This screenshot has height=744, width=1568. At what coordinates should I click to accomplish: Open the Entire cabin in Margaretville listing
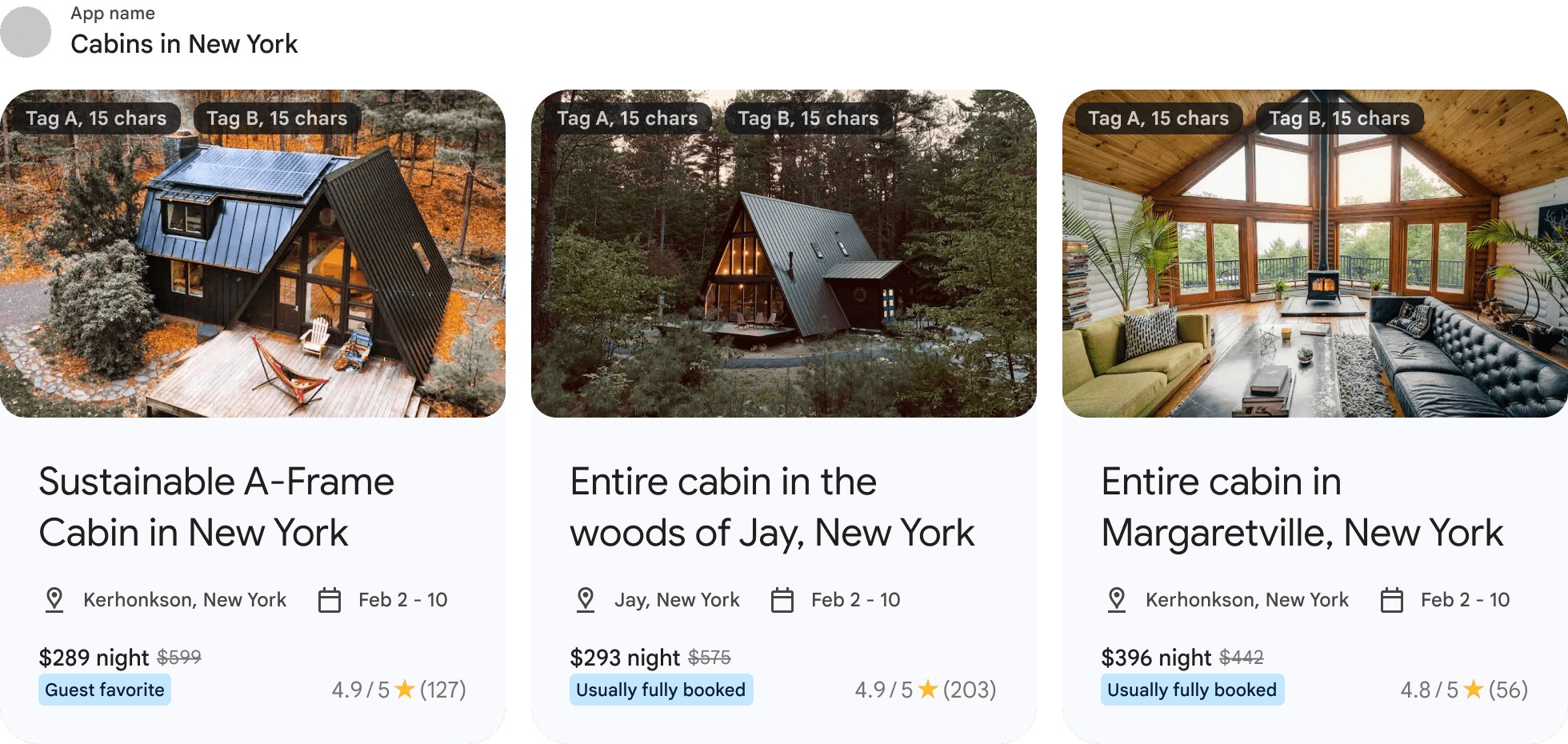1302,506
